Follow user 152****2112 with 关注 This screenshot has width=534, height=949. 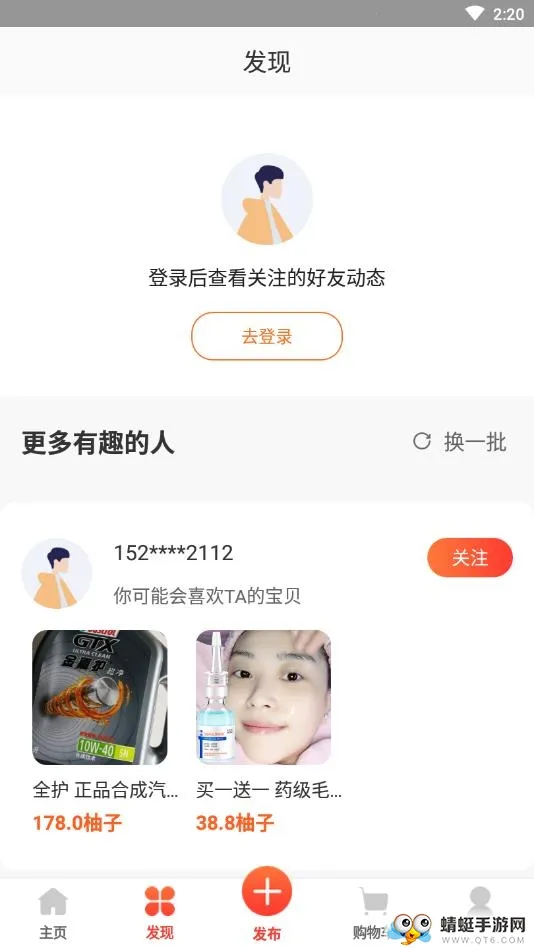(x=470, y=557)
